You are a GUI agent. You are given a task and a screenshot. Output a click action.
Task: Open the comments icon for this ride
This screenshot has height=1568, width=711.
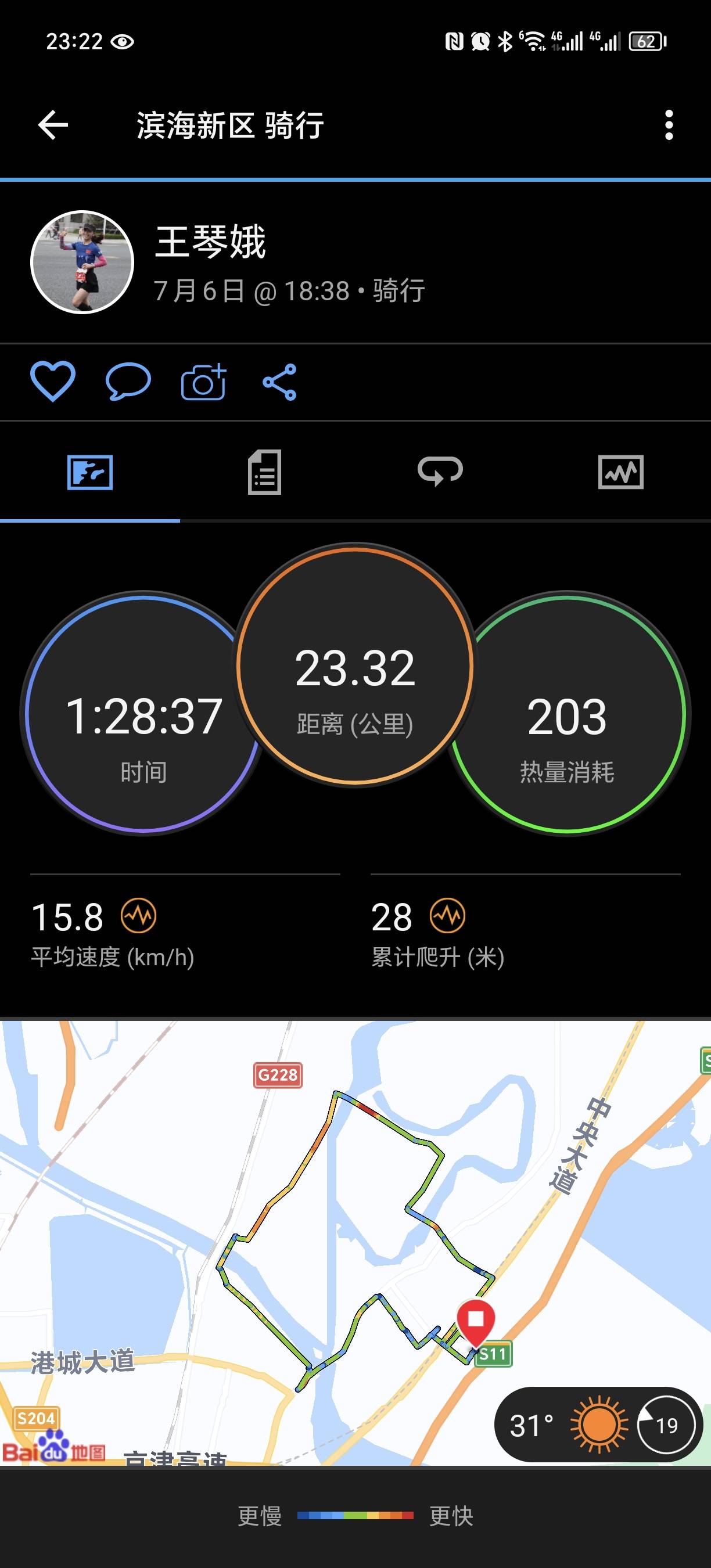tap(129, 381)
